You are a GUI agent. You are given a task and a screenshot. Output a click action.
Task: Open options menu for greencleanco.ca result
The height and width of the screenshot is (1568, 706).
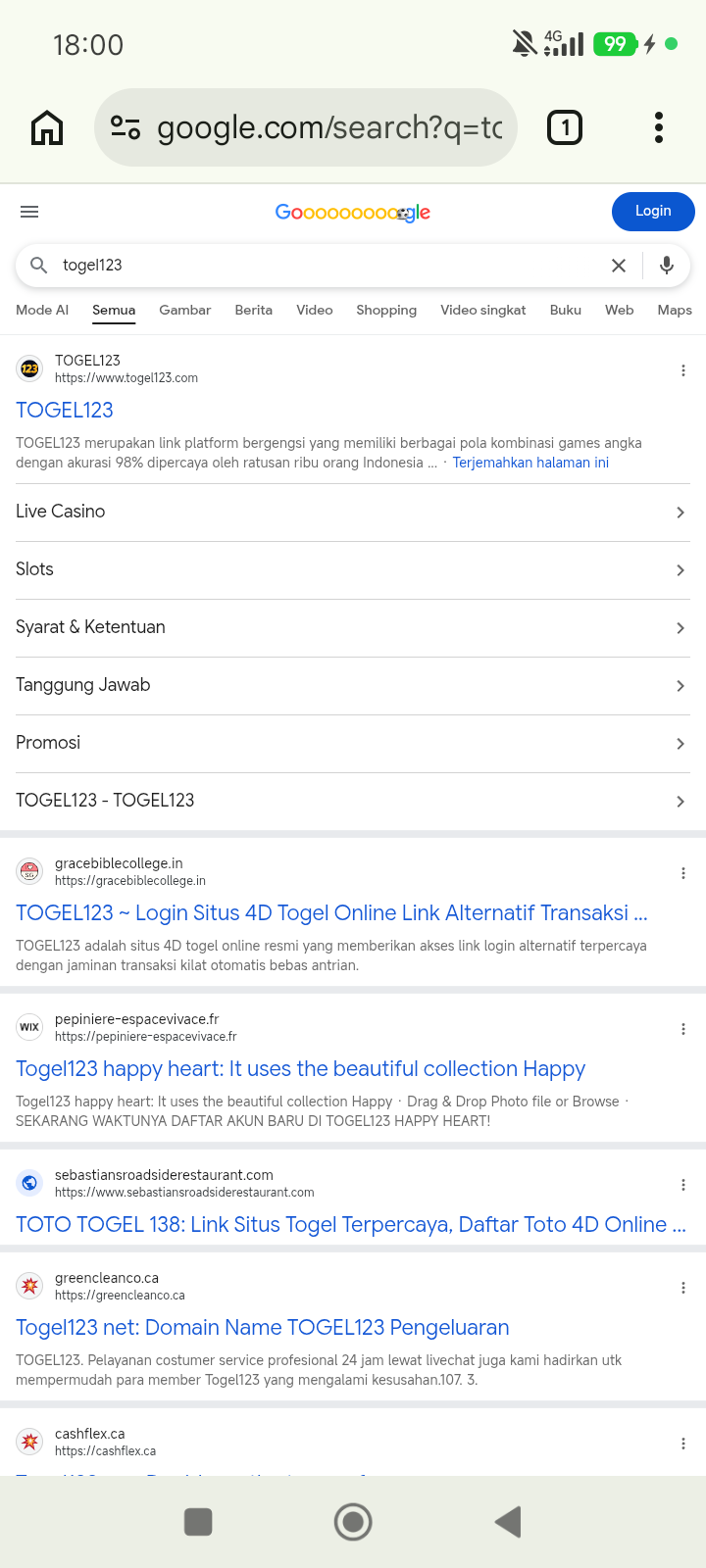pyautogui.click(x=683, y=1288)
